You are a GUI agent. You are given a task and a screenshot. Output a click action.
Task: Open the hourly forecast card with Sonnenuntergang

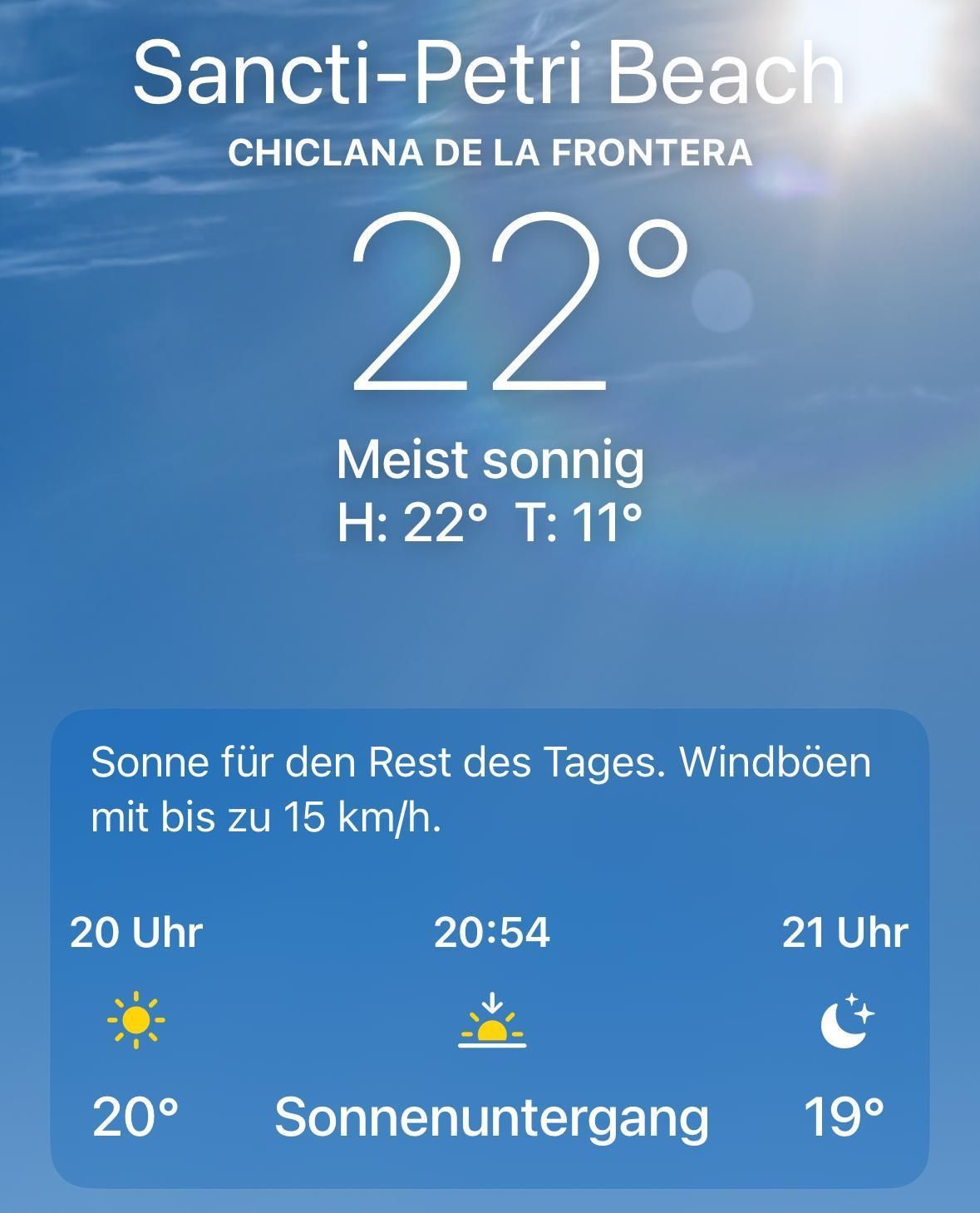pos(490,1023)
